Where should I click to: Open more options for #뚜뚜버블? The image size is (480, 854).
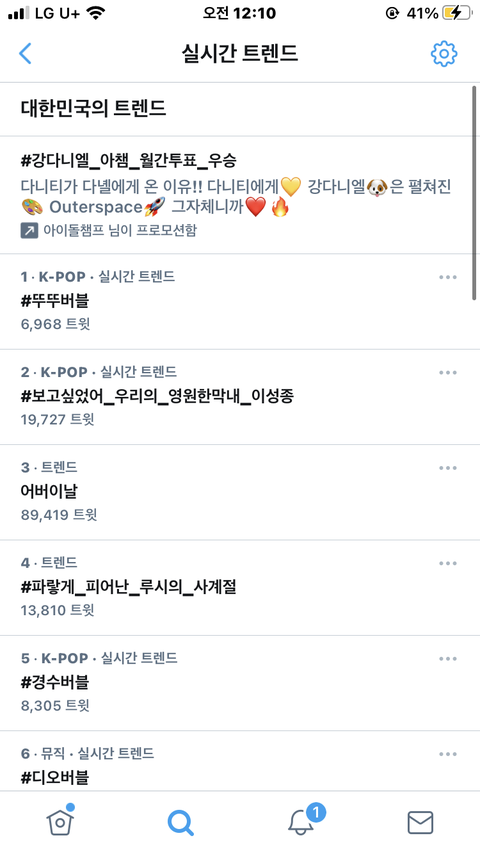tap(448, 277)
